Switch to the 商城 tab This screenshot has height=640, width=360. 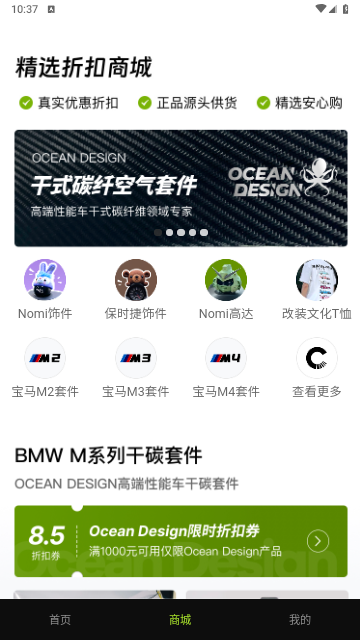pyautogui.click(x=180, y=620)
